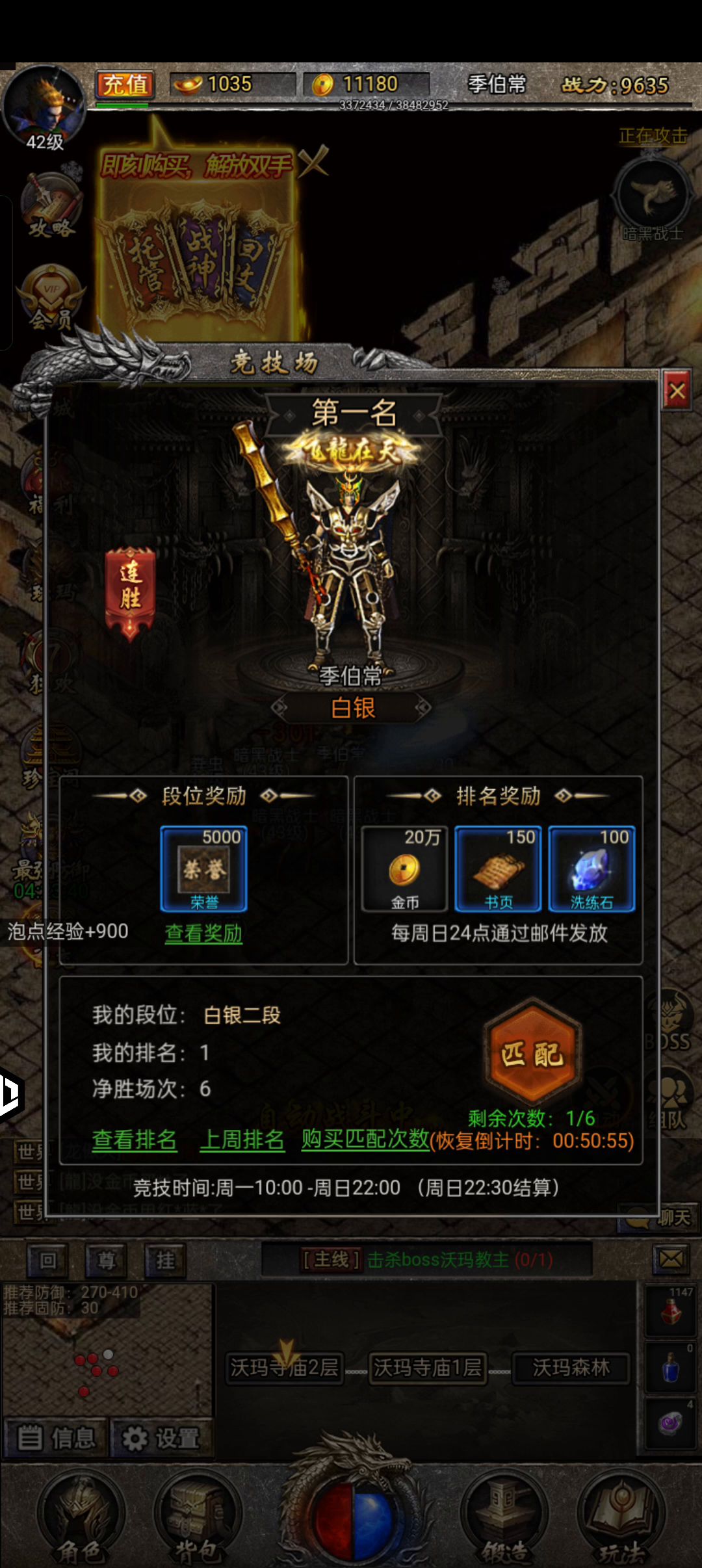Start matching with the 匹配 button
The image size is (702, 1568).
(x=532, y=1054)
